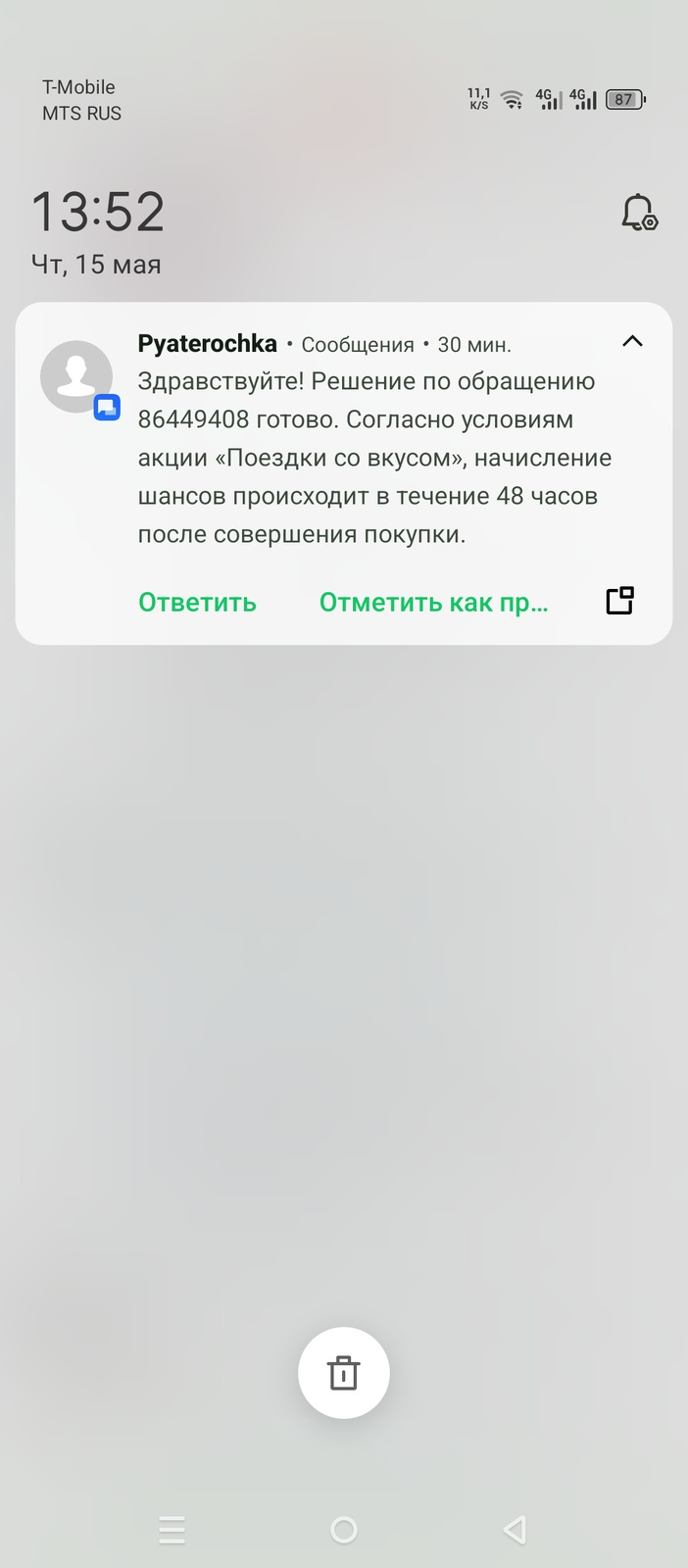688x1568 pixels.
Task: Mark the Pyaterochka message as read
Action: pyautogui.click(x=433, y=602)
